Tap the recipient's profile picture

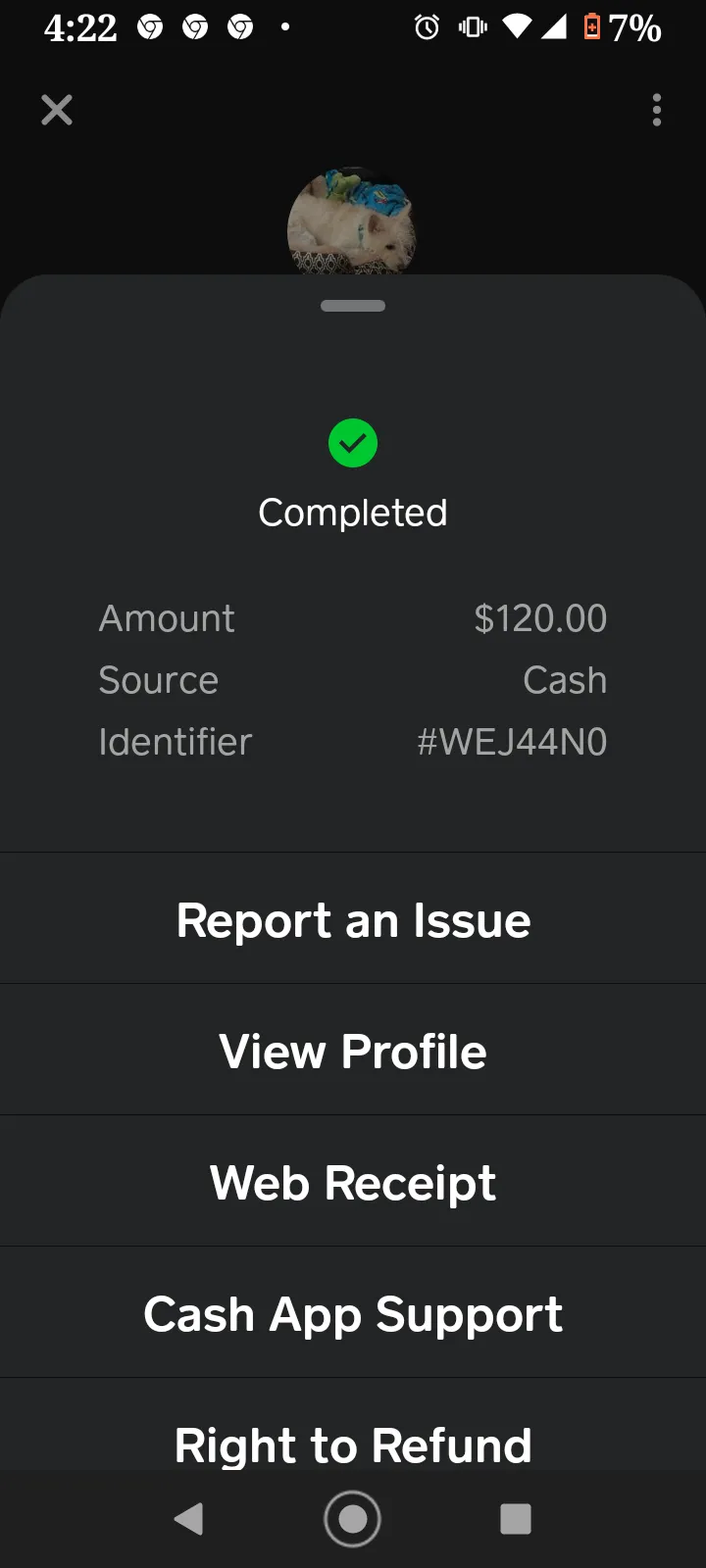352,222
